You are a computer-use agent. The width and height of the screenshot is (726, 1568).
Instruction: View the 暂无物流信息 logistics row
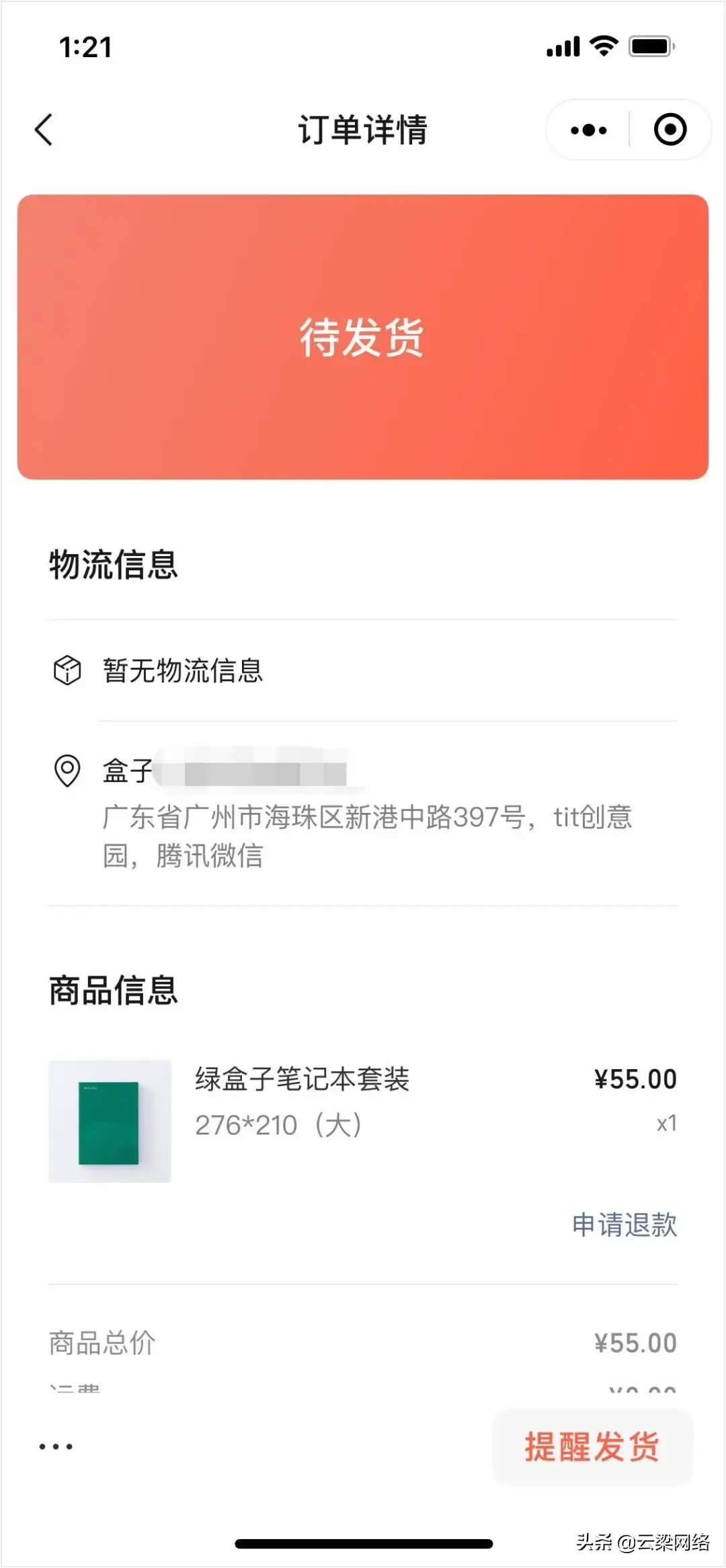(183, 670)
